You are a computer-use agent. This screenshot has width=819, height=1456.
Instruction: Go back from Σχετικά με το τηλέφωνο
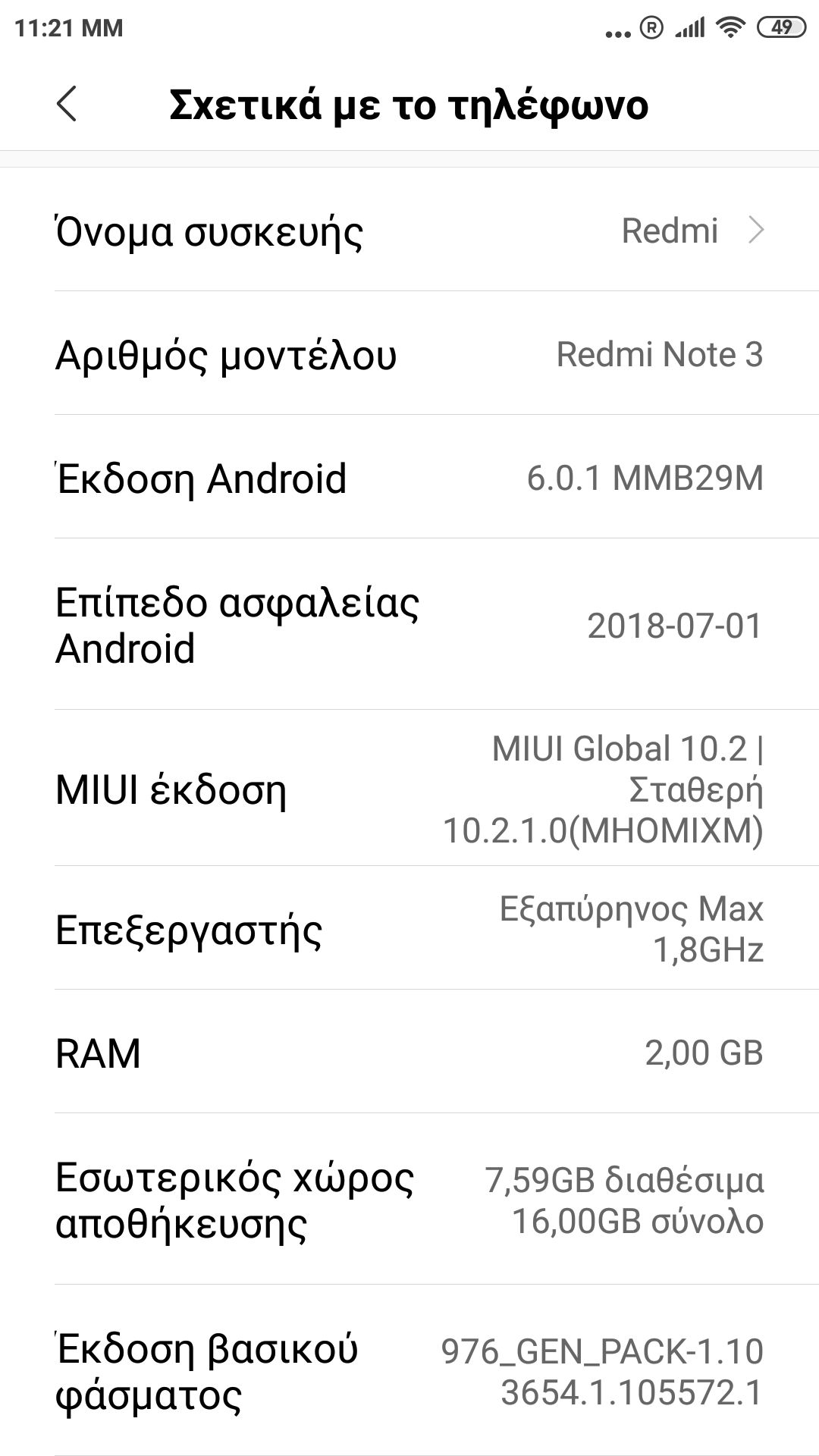(x=67, y=104)
